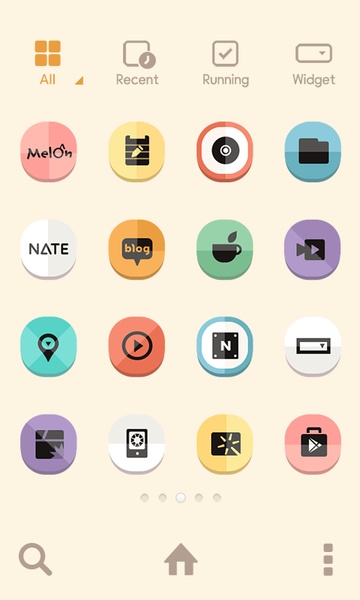Open the three-dot overflow menu

328,559
